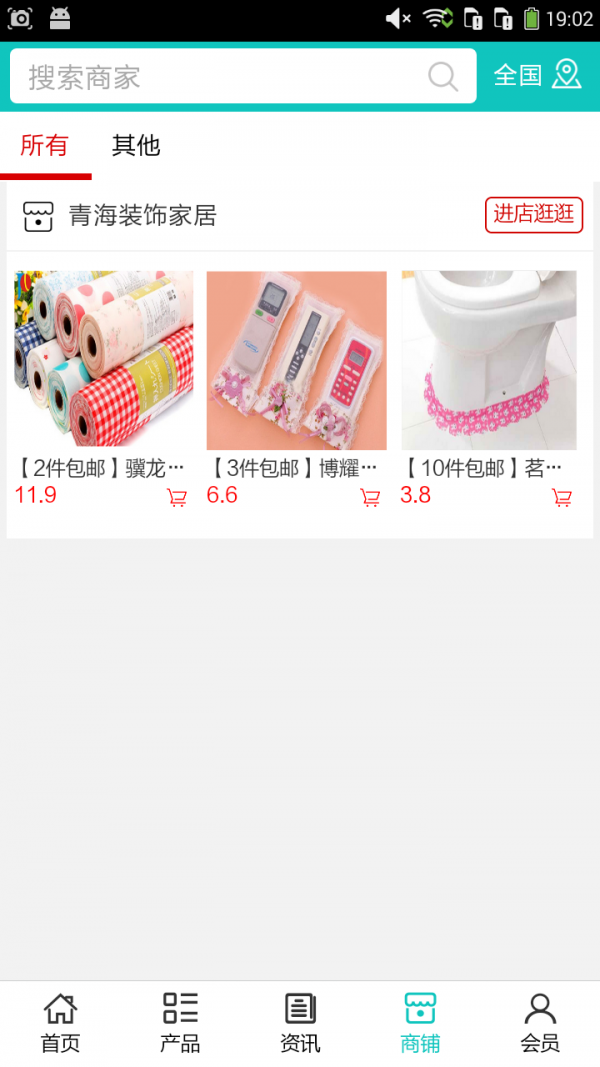The width and height of the screenshot is (600, 1067).
Task: Switch to the 资讯 news tab
Action: [300, 1023]
